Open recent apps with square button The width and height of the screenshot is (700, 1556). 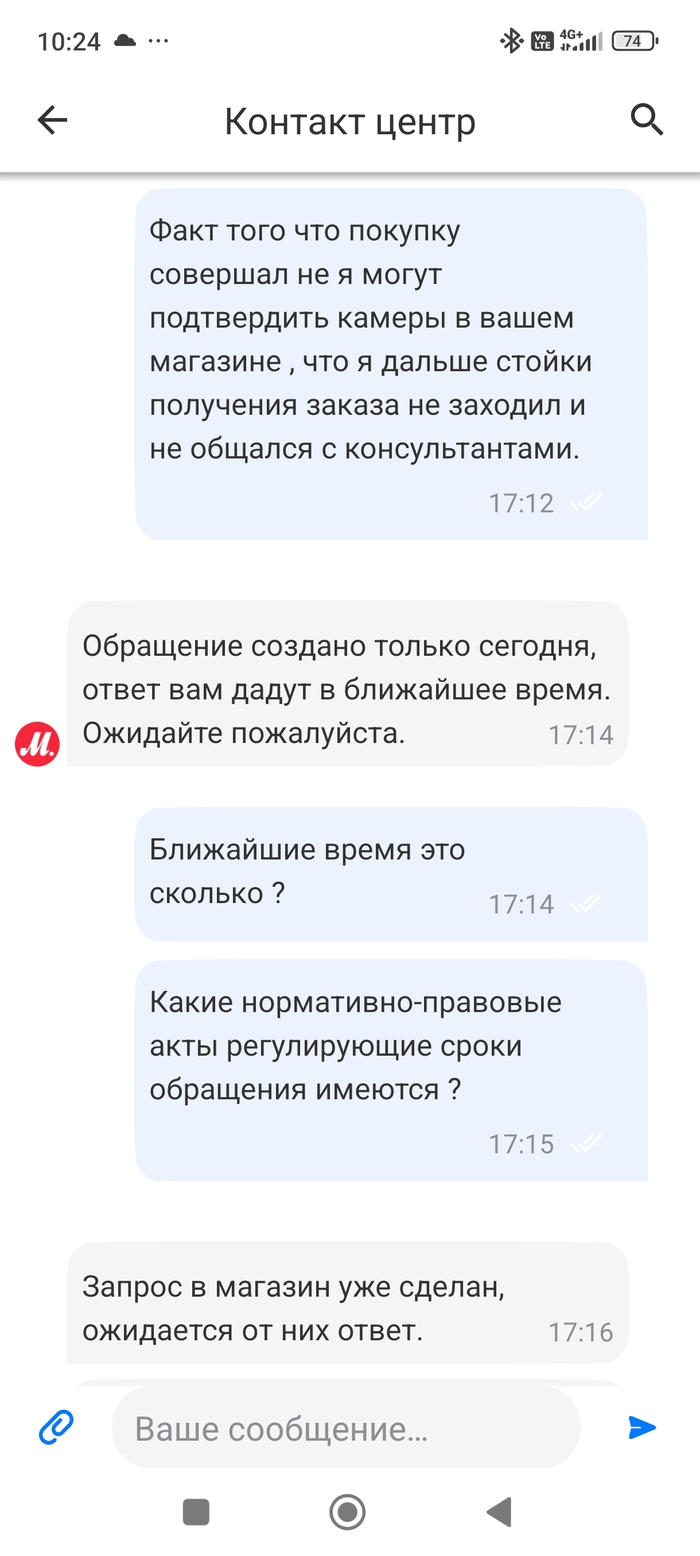196,1511
